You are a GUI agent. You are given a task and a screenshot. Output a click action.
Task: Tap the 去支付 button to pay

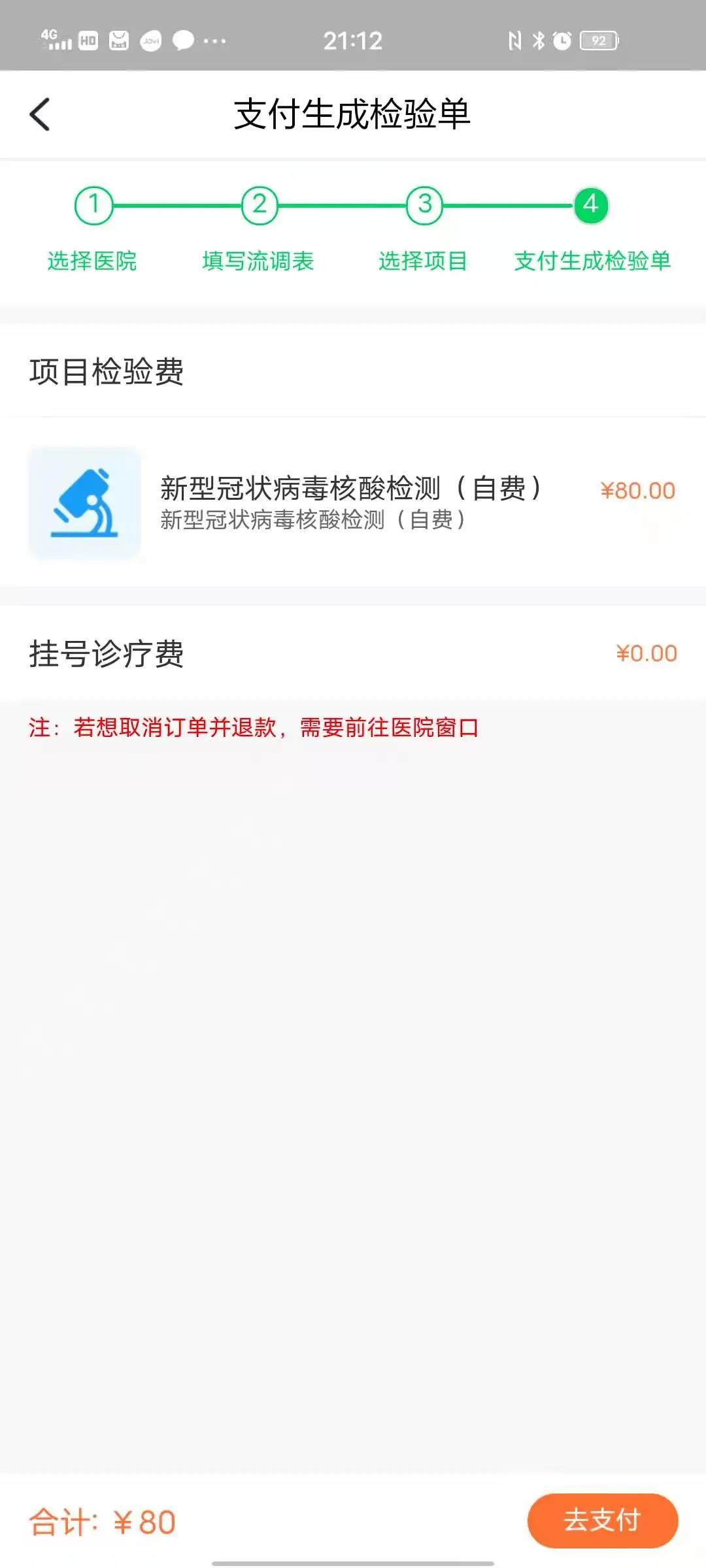click(x=602, y=1520)
